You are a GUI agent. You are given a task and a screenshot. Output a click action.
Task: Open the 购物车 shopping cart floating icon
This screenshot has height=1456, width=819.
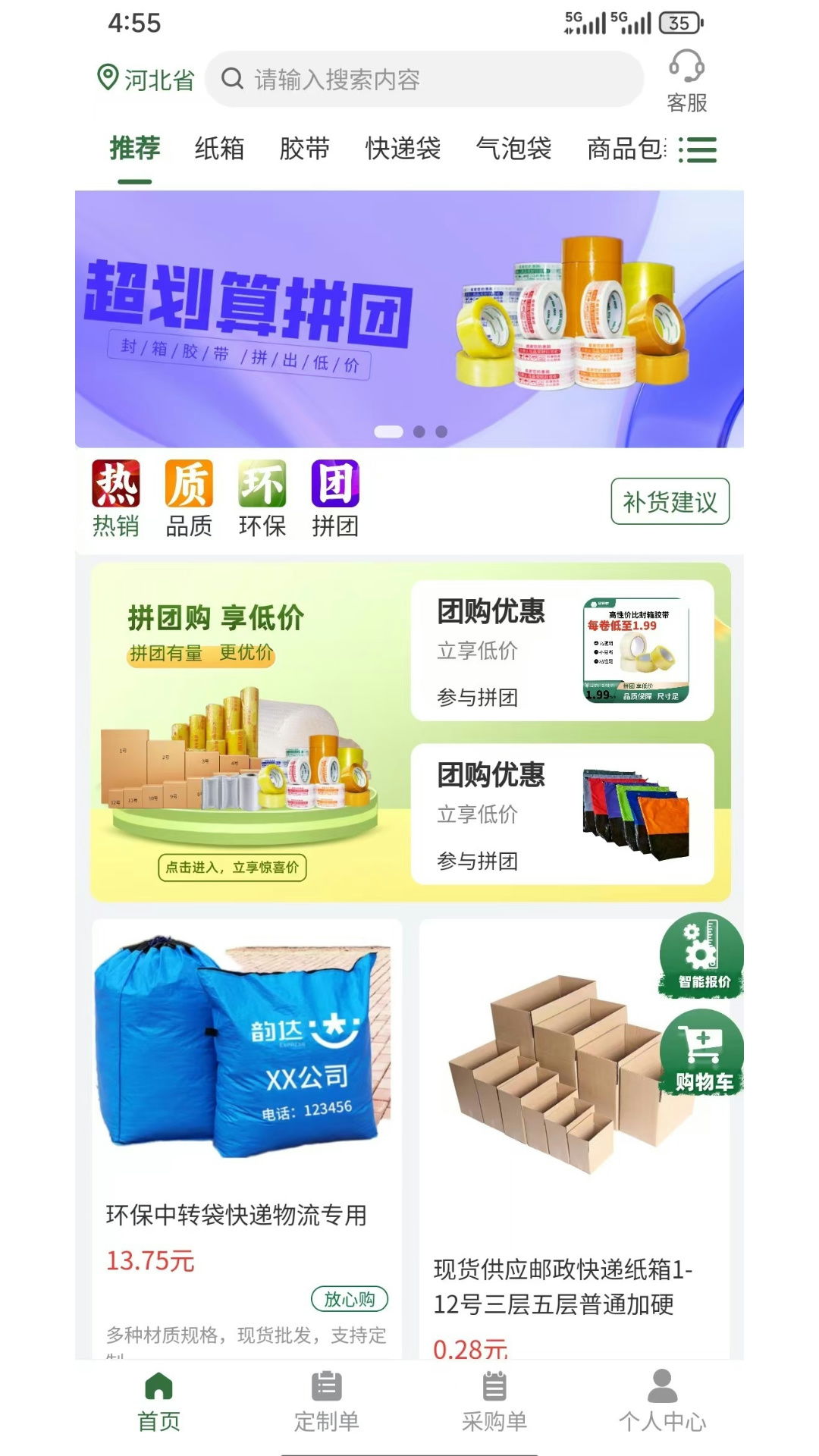coord(699,1056)
